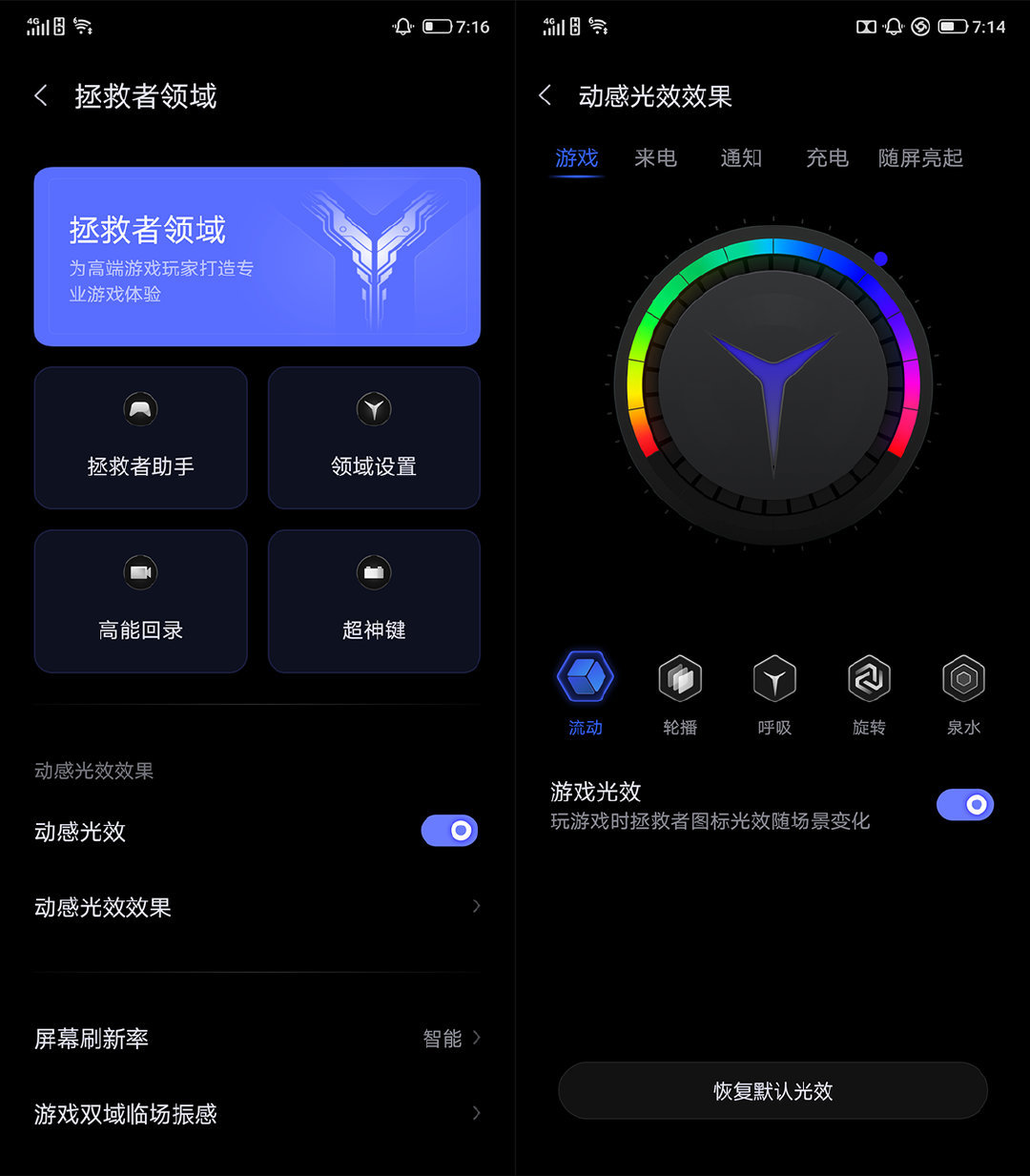The height and width of the screenshot is (1176, 1030).
Task: Switch to the 随屏亮起 tab
Action: coord(920,158)
